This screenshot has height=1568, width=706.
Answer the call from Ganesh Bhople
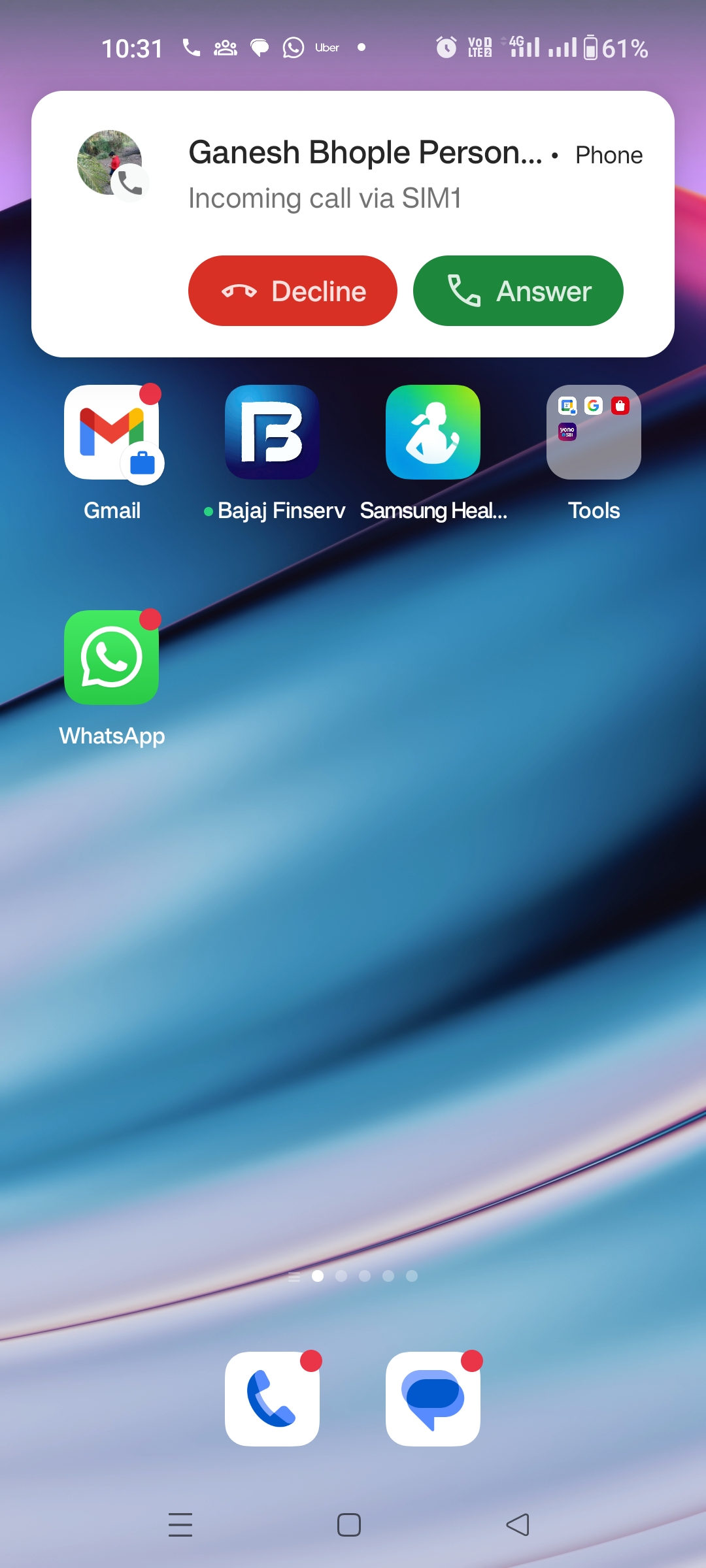(518, 291)
